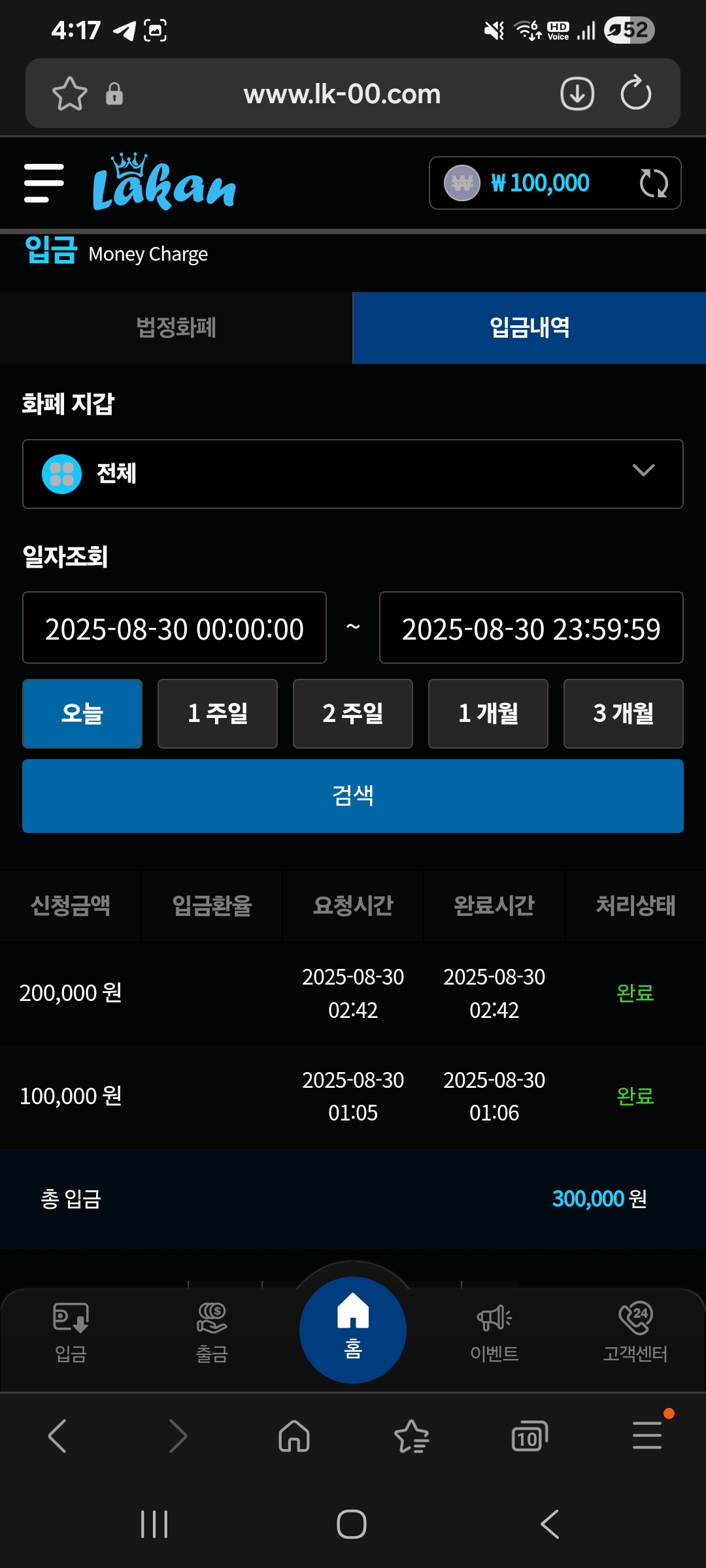706x1568 pixels.
Task: Choose the 3 개월 date range
Action: click(x=624, y=713)
